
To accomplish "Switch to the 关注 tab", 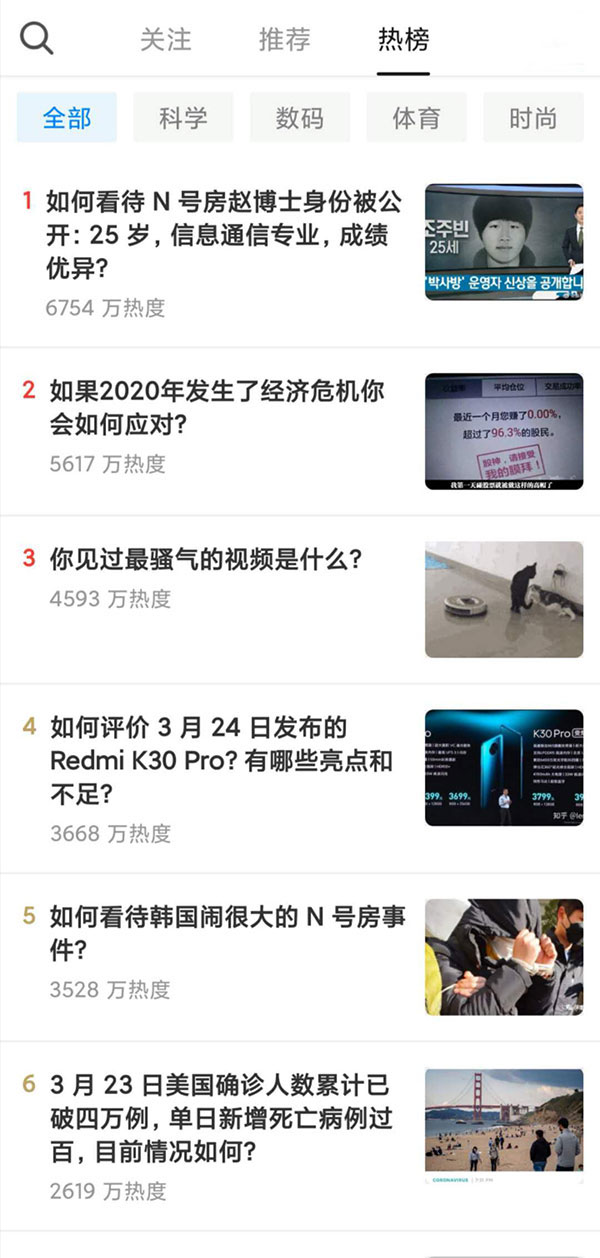I will pyautogui.click(x=165, y=40).
